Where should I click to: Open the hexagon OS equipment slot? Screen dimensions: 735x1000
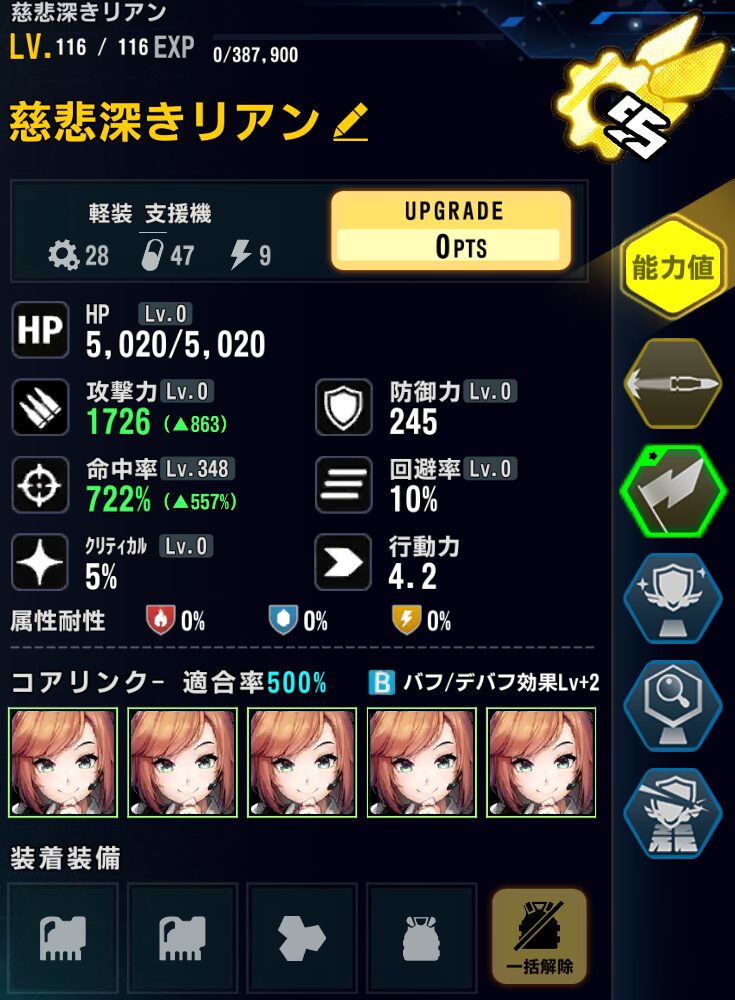[301, 938]
